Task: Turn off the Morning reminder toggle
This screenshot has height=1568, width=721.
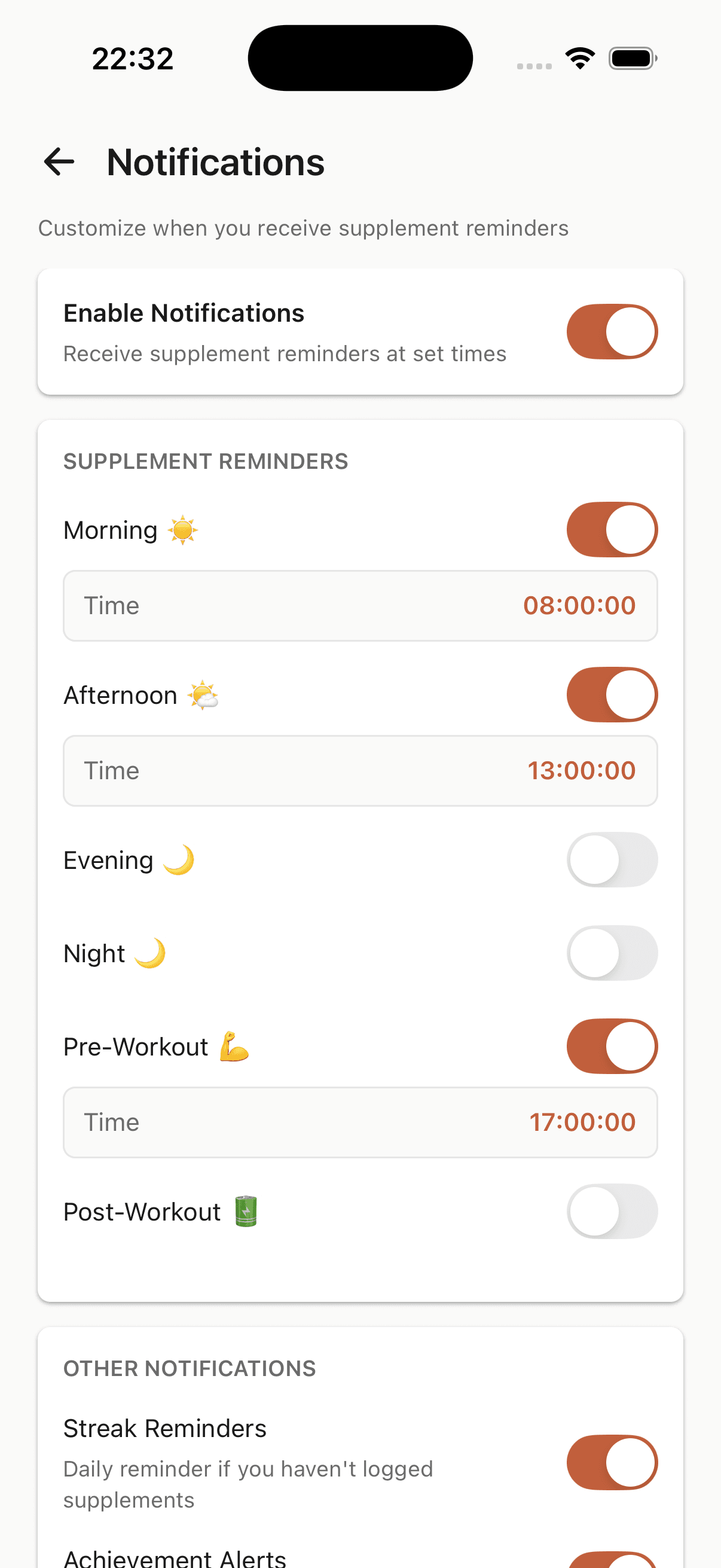Action: 612,529
